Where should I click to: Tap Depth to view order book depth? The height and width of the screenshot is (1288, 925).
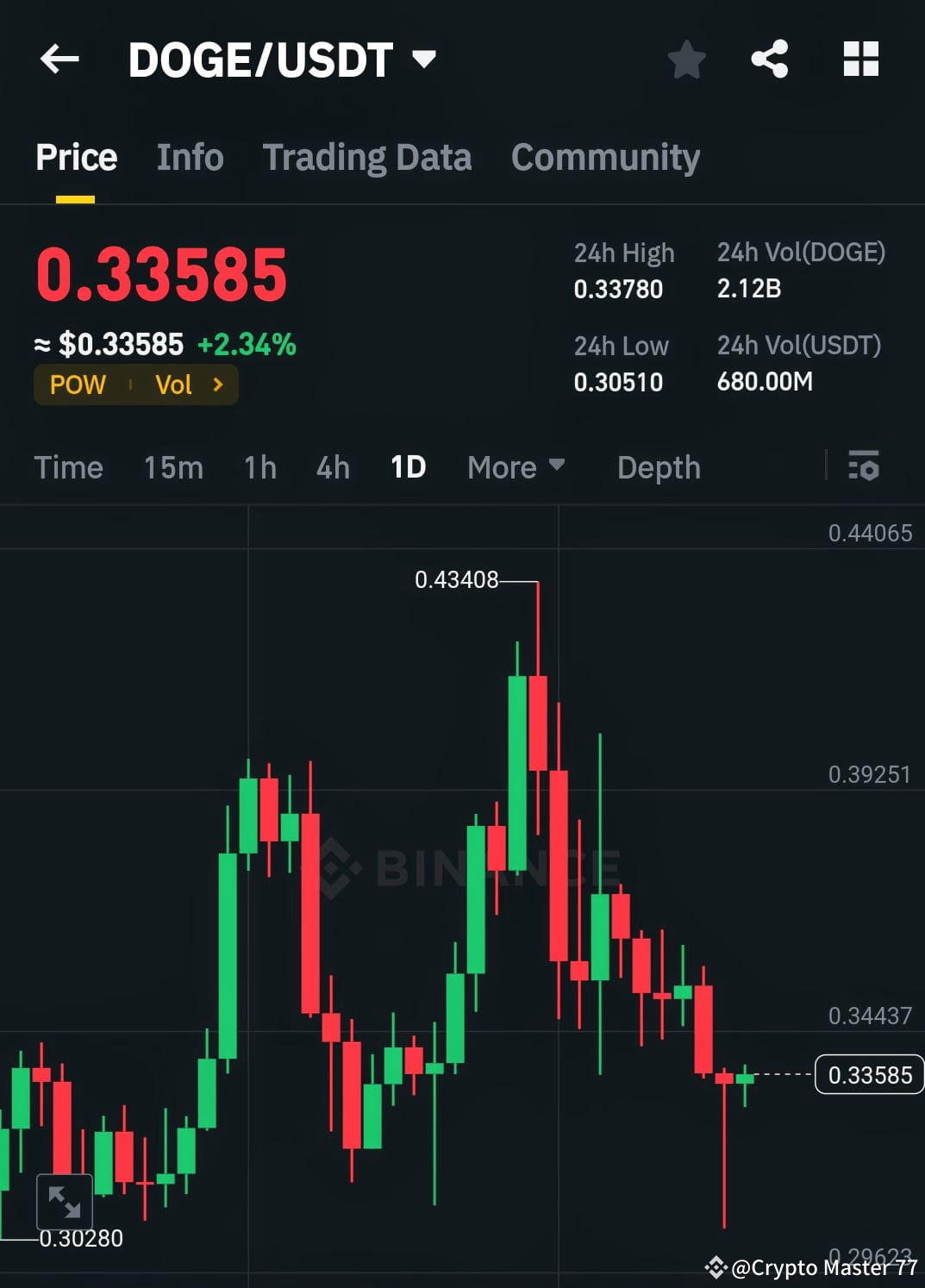point(658,466)
